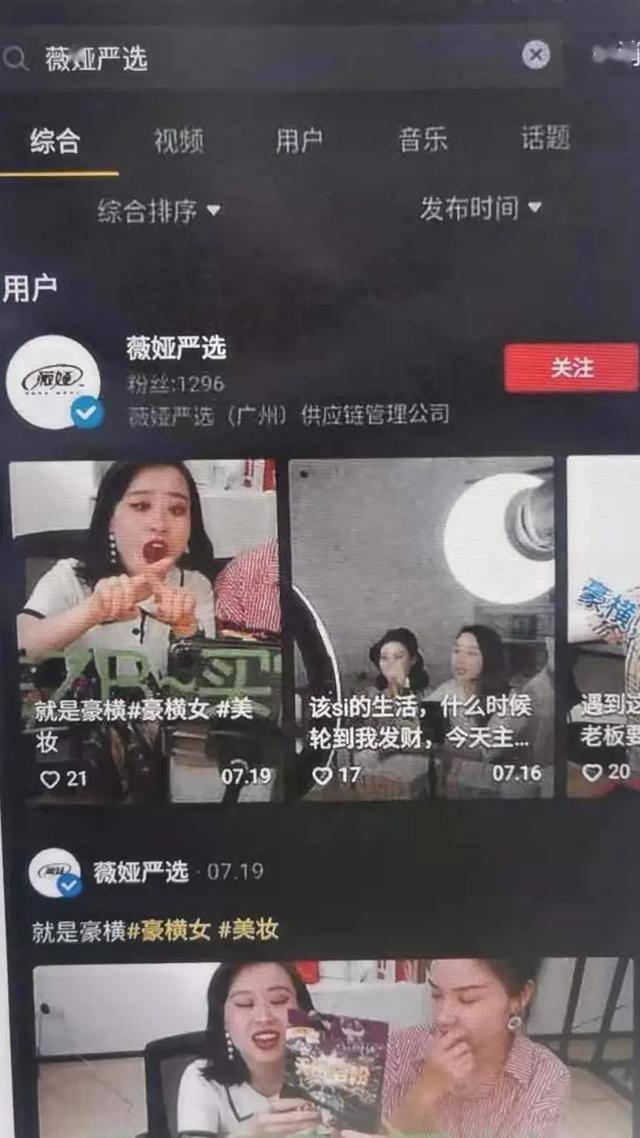Switch to the 视频 tab
The height and width of the screenshot is (1138, 640).
(178, 141)
